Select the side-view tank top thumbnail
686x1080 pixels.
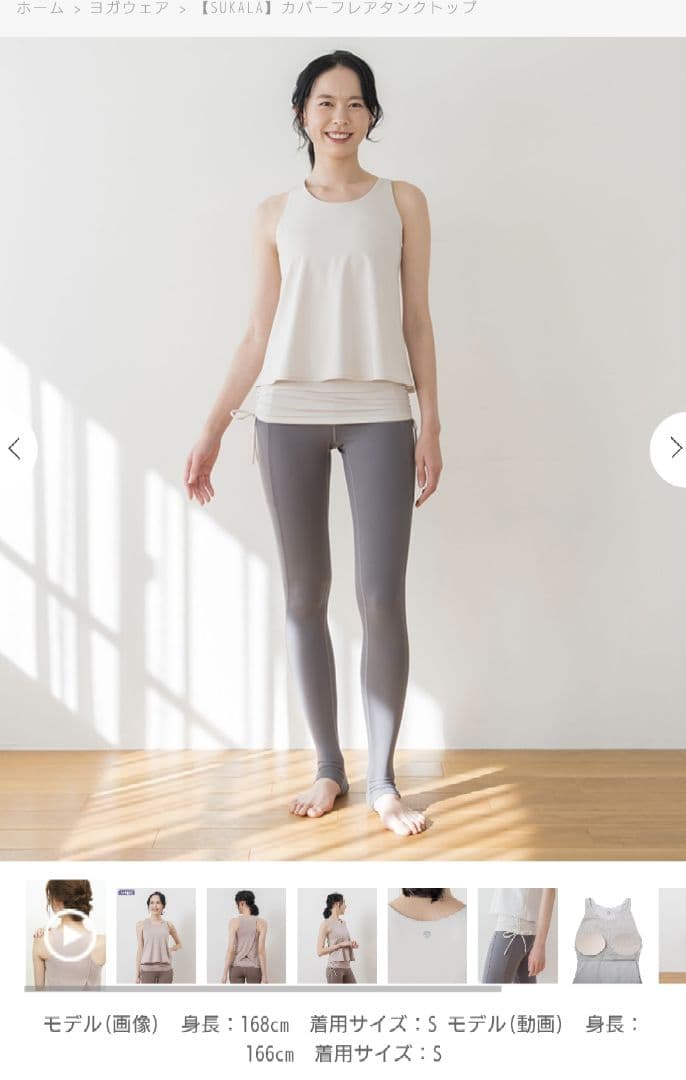[x=337, y=935]
